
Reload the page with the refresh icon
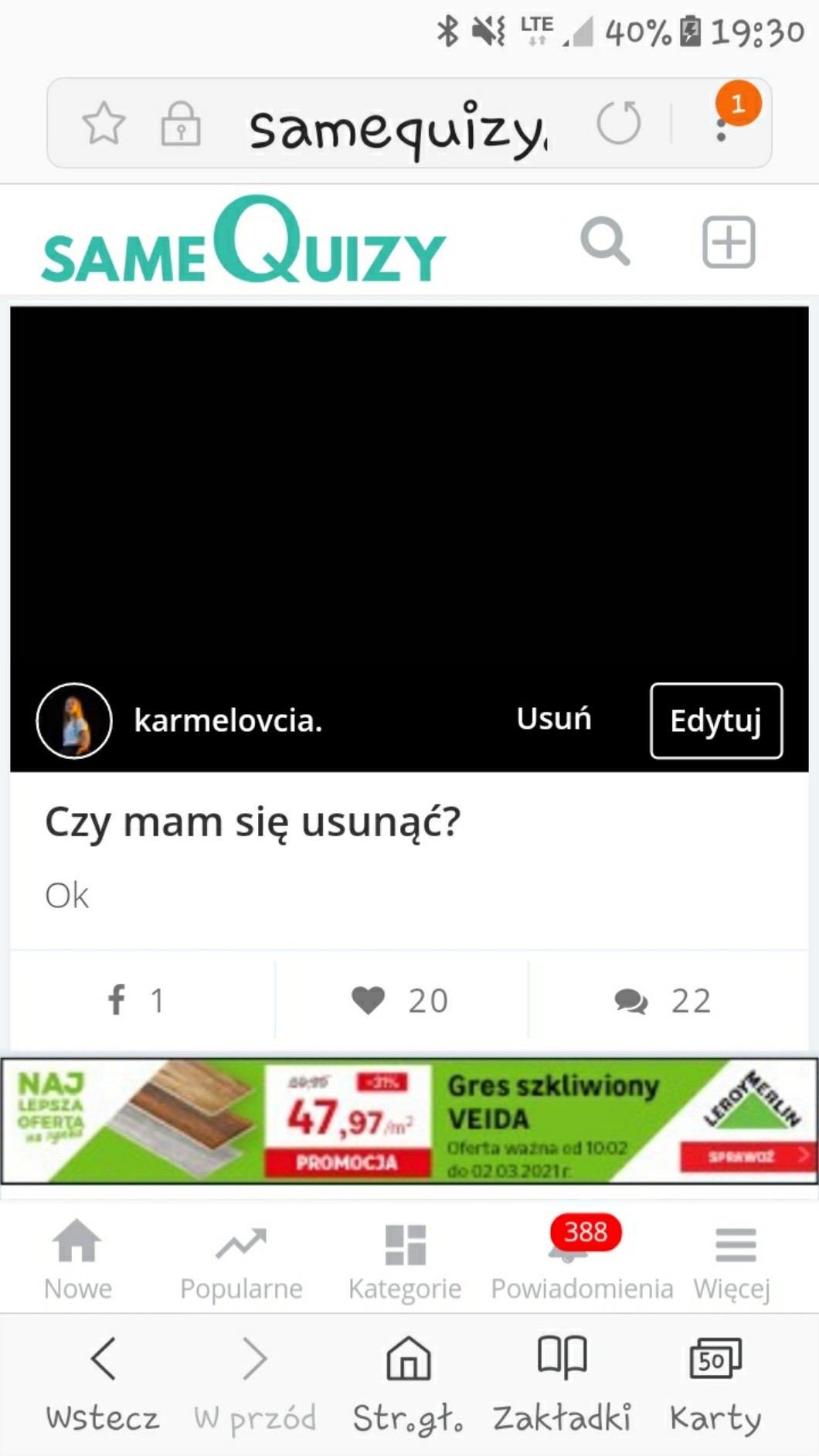619,124
